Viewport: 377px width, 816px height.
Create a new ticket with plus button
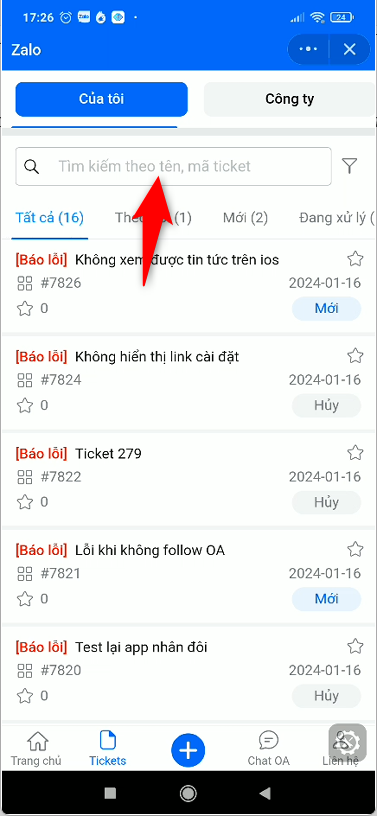188,750
